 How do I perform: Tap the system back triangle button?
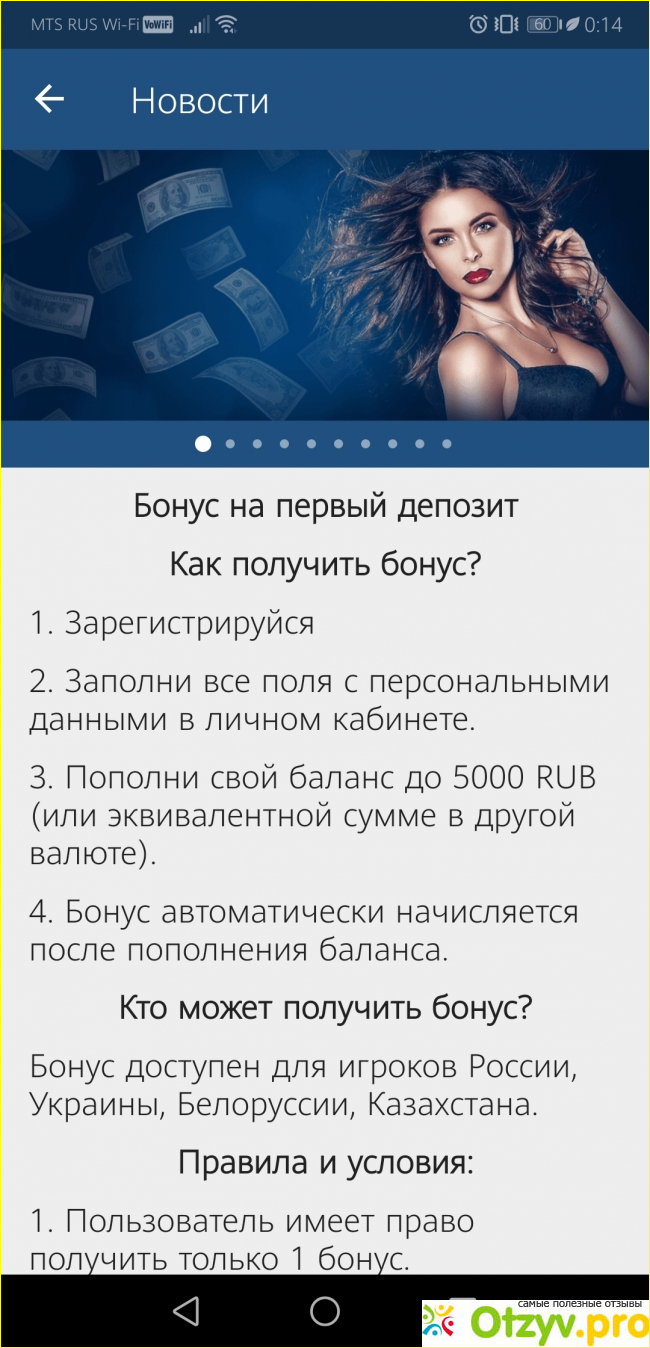tap(186, 1311)
